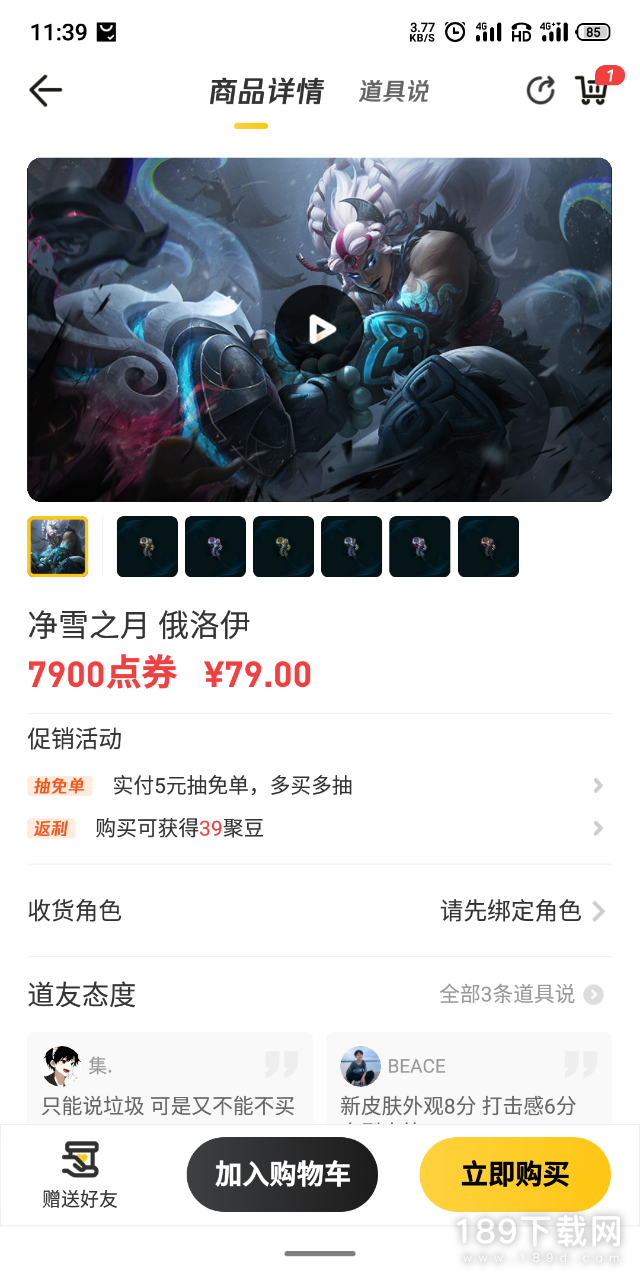
Task: Select the first highlighted skin thumbnail
Action: (x=58, y=547)
